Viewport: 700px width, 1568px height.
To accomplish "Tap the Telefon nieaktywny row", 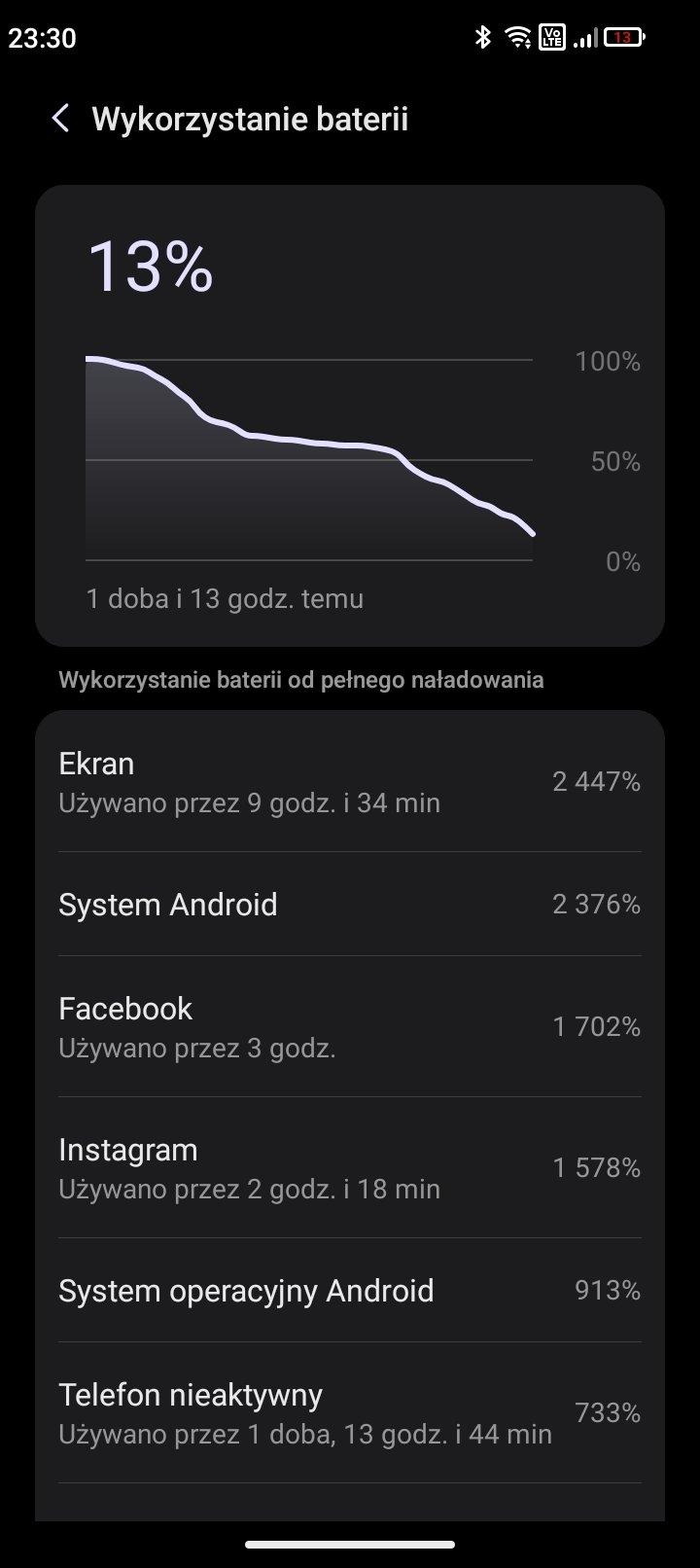I will 350,1412.
